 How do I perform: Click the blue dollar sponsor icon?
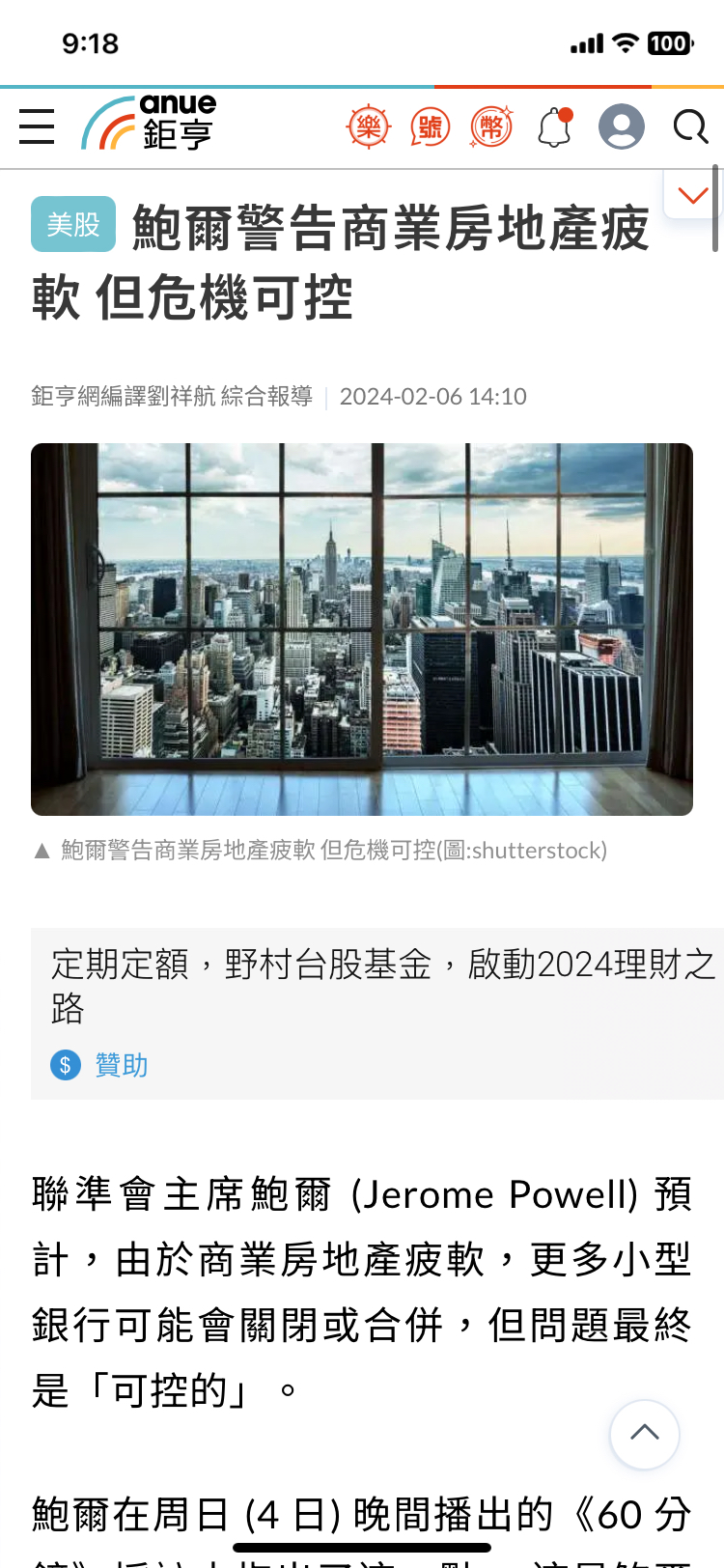pos(64,1066)
